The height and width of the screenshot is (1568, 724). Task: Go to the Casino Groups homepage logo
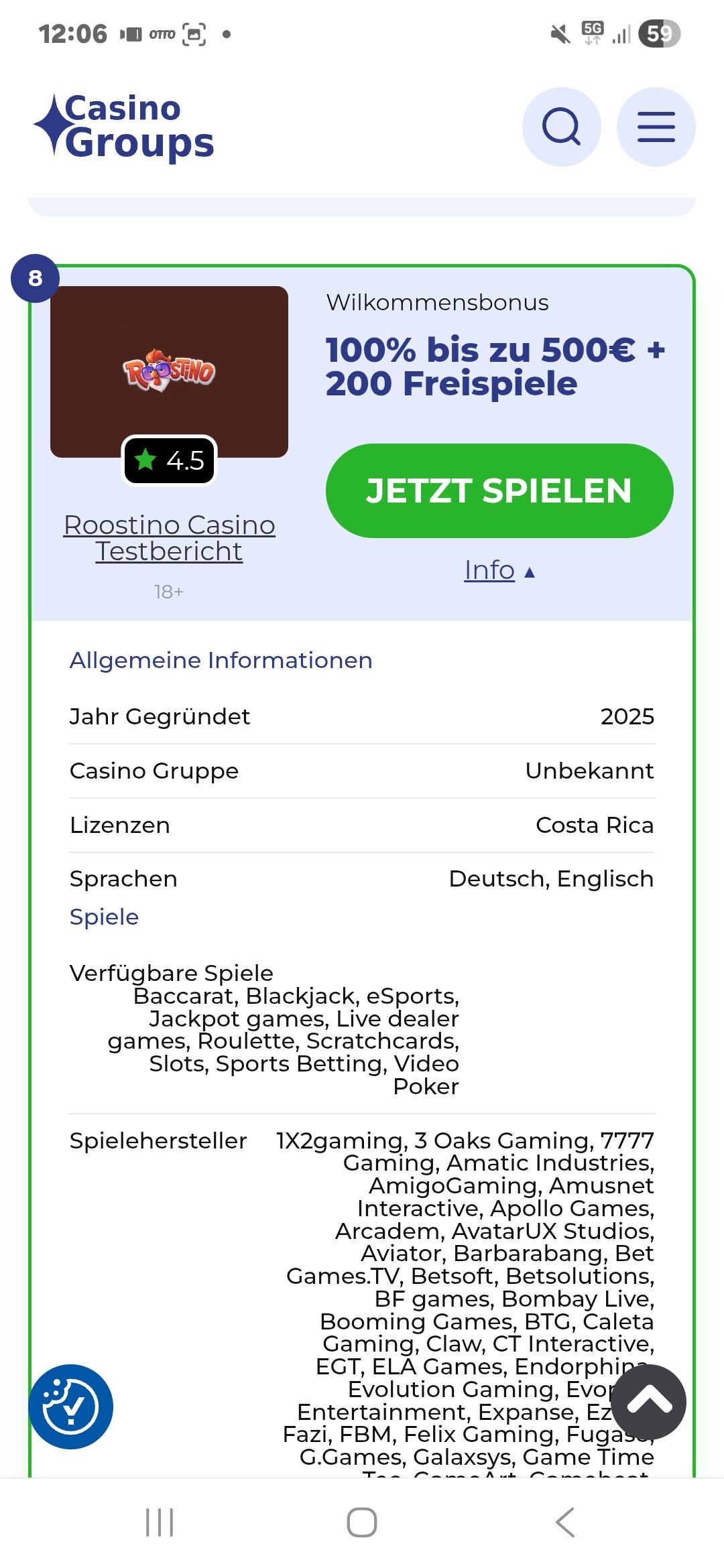tap(125, 127)
